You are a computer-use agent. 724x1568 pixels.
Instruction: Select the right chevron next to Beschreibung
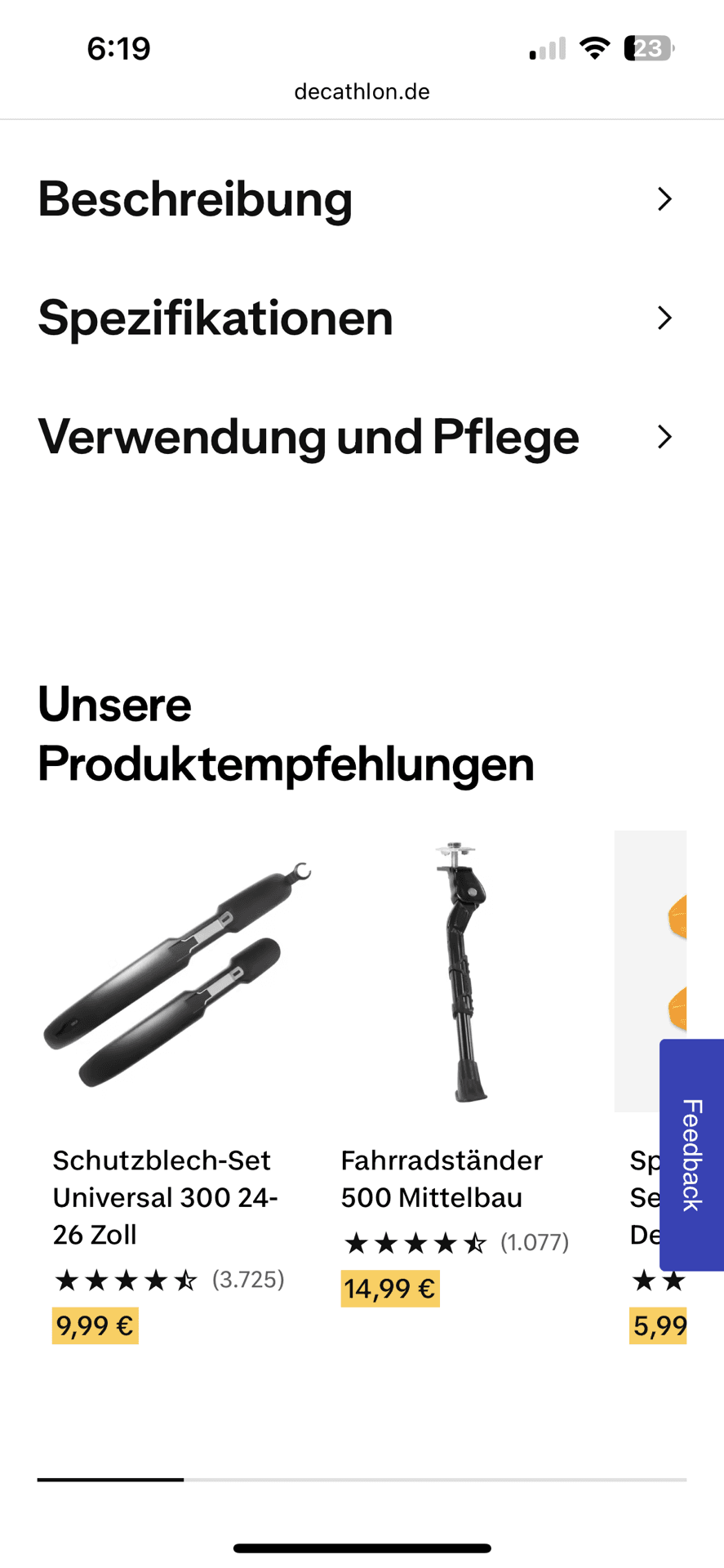(x=664, y=198)
